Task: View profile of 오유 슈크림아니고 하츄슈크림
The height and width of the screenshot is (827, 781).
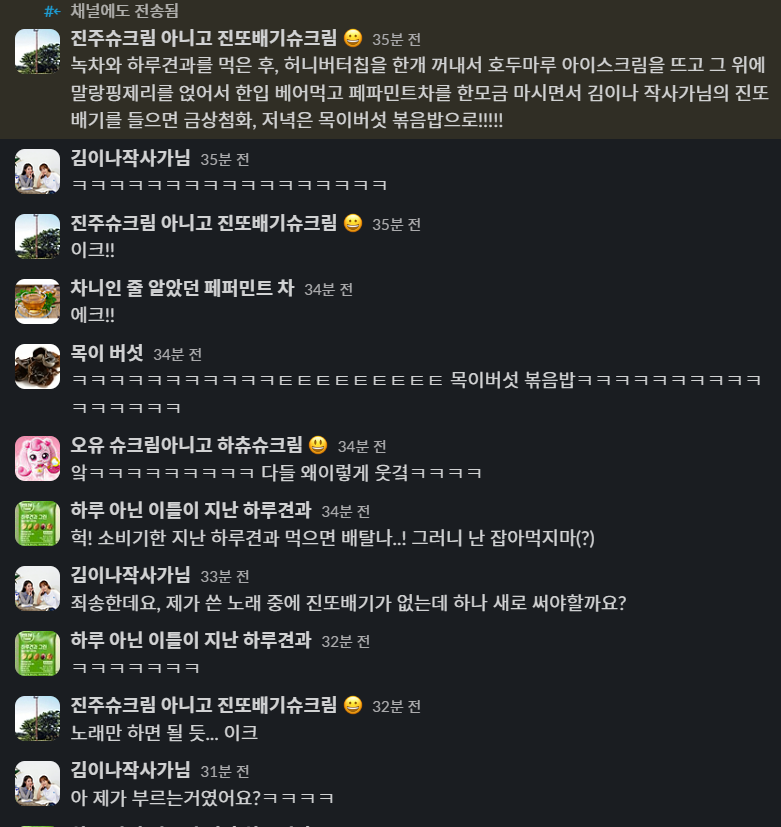Action: click(x=186, y=445)
